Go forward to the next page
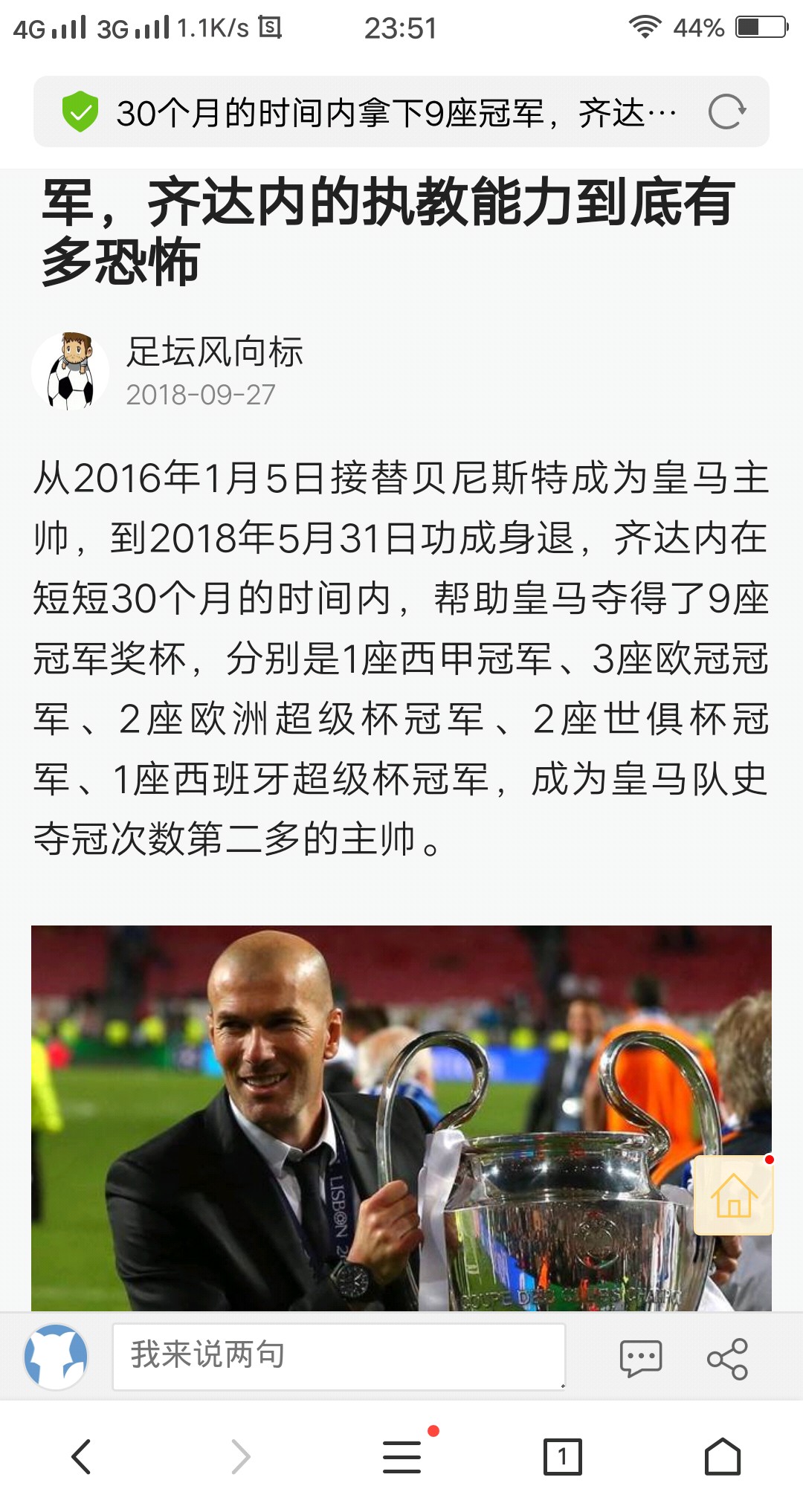 point(241,1456)
